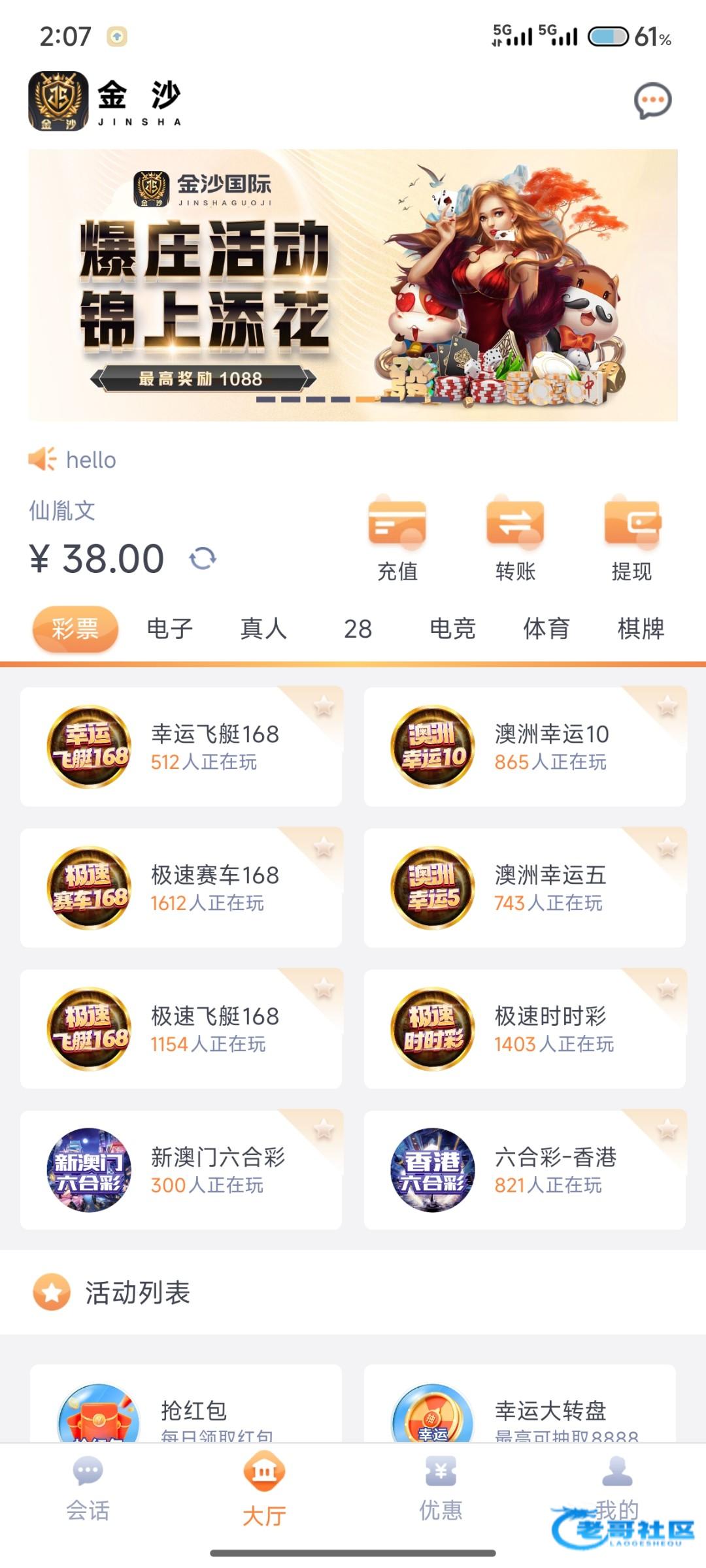Open 充值 to top up
The height and width of the screenshot is (1568, 706).
click(397, 539)
